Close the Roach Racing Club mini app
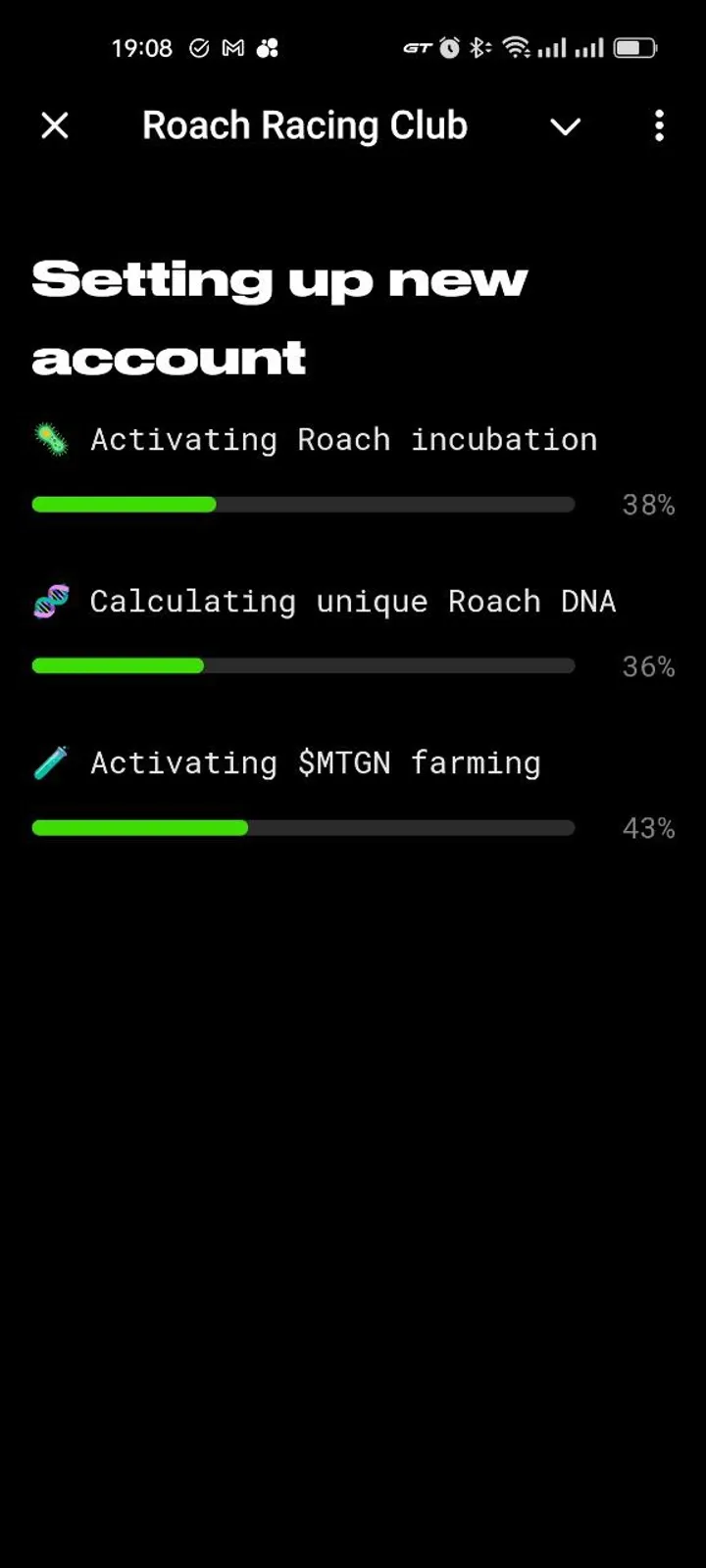The width and height of the screenshot is (706, 1568). [x=55, y=125]
